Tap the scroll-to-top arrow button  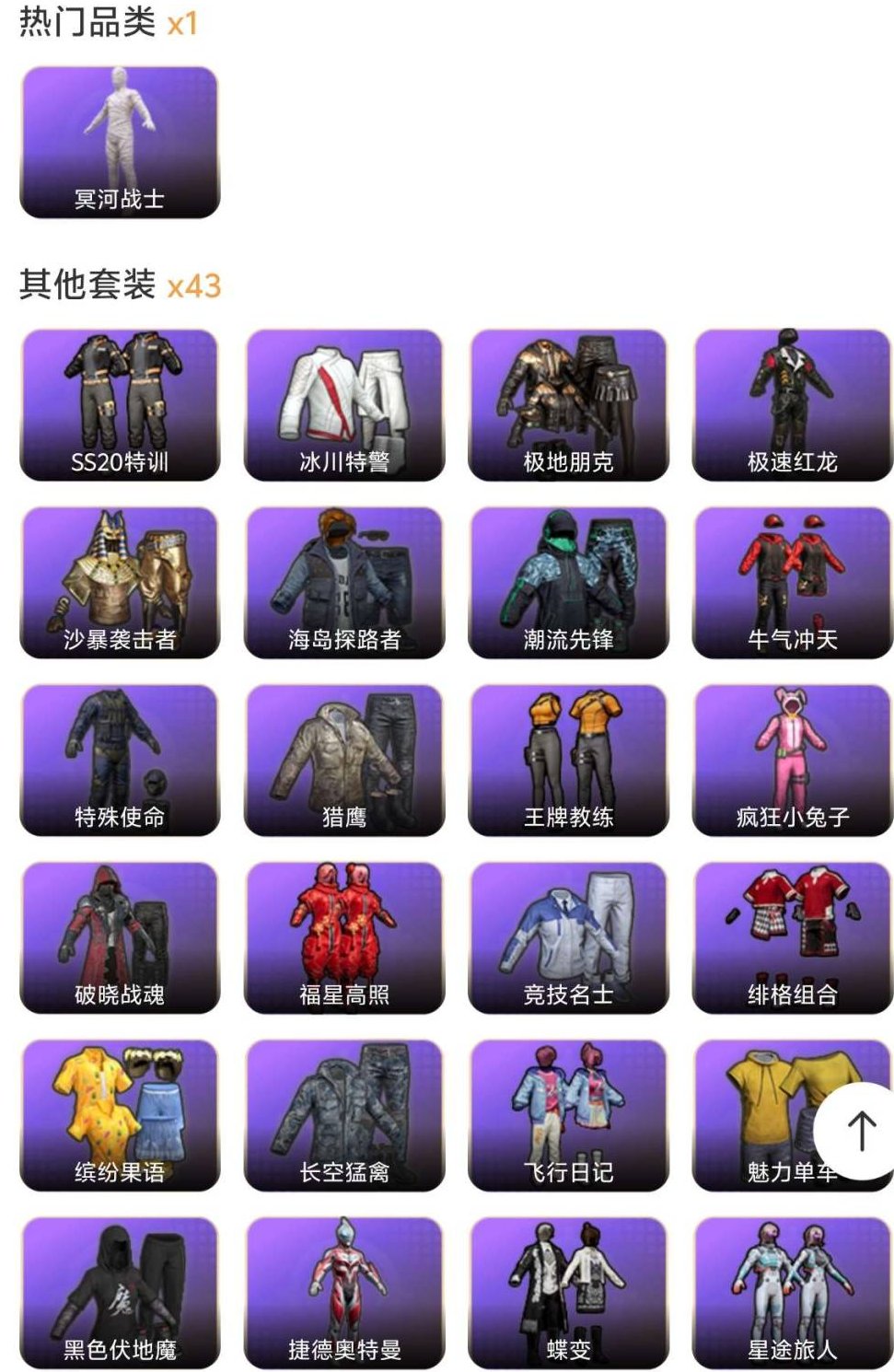860,1125
